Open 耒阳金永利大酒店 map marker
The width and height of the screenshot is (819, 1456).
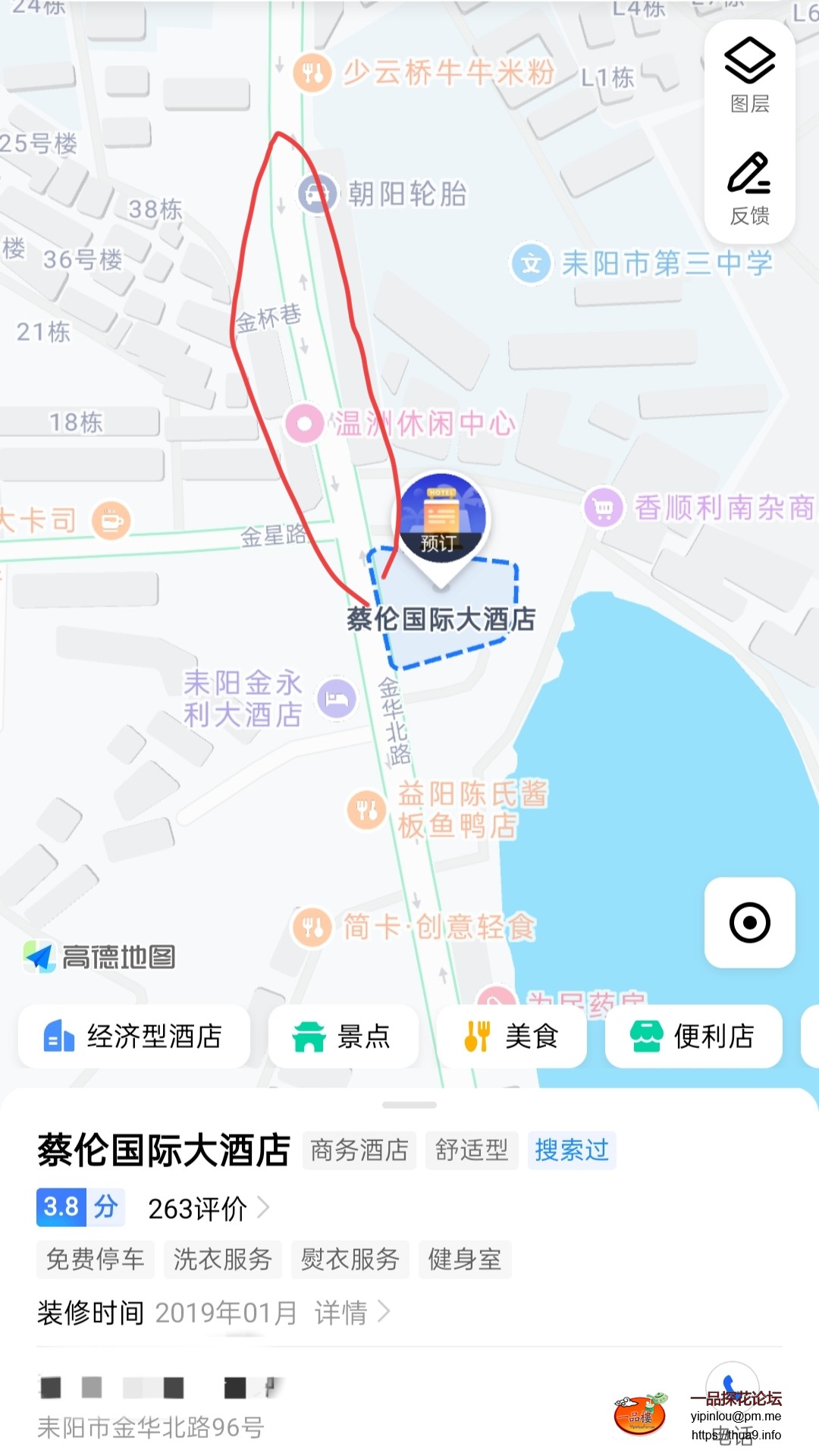(x=337, y=698)
